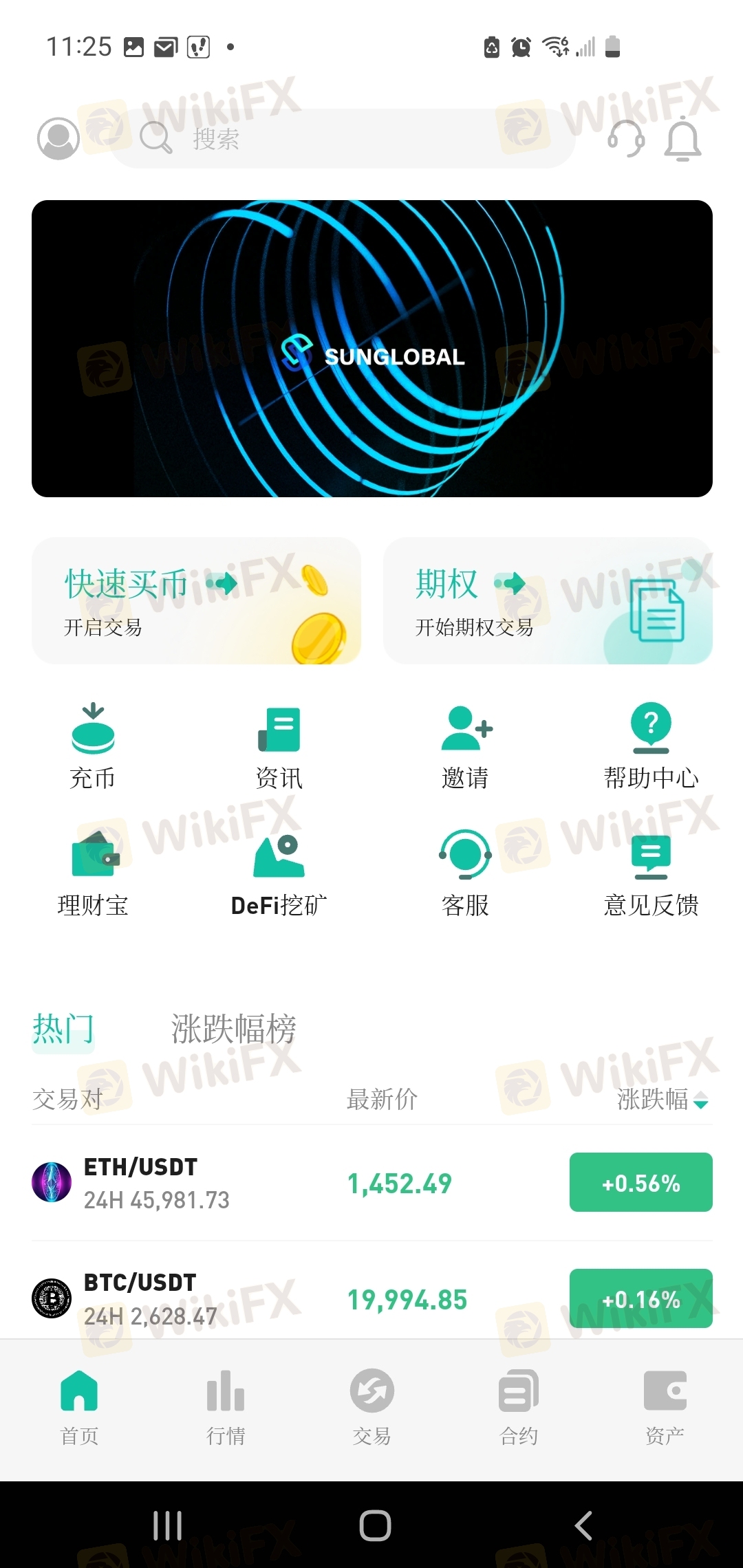This screenshot has width=743, height=1568.
Task: Sort the list by 涨跌幅
Action: pos(662,1100)
